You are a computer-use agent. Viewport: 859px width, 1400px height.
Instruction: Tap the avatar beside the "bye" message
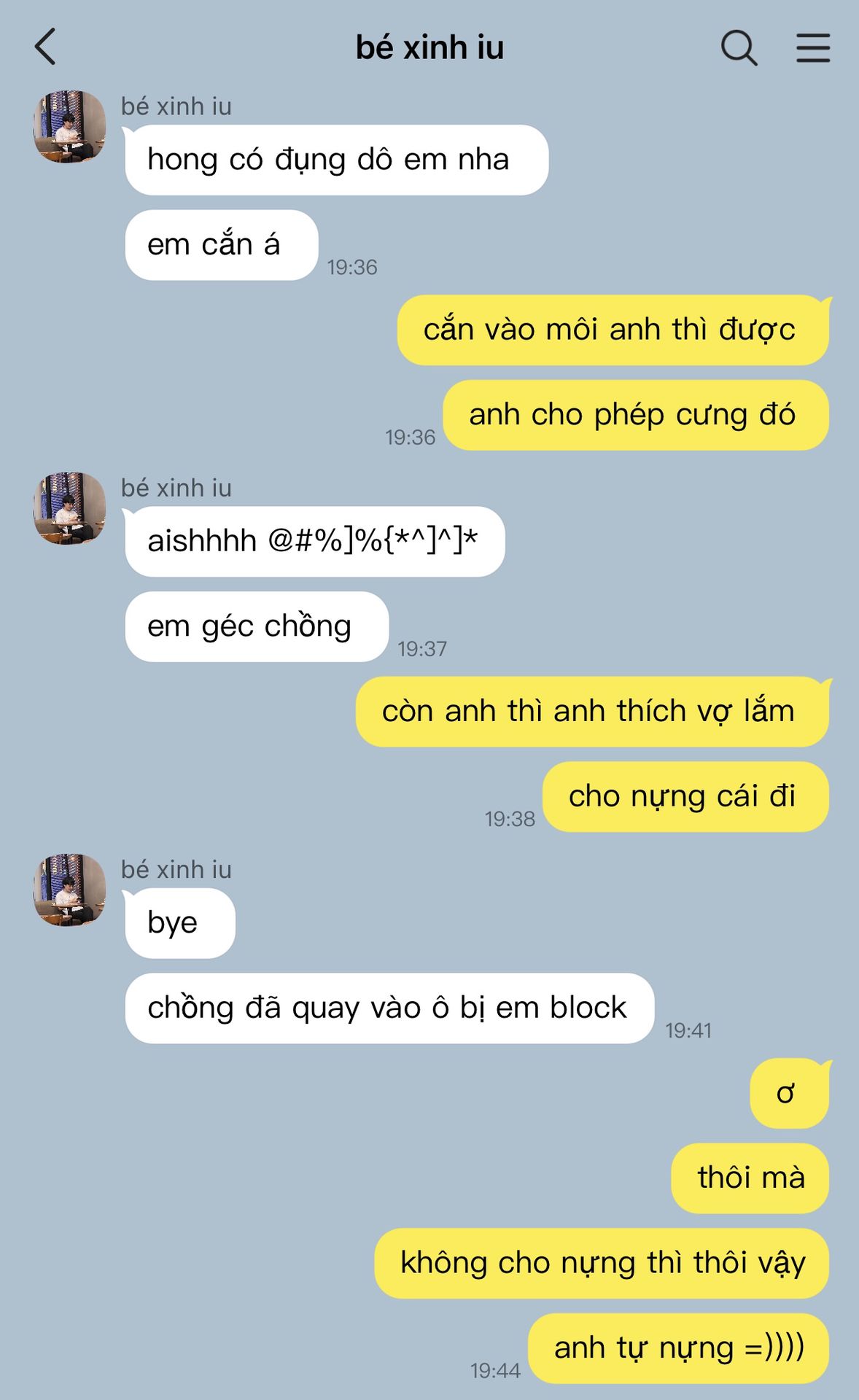(70, 890)
